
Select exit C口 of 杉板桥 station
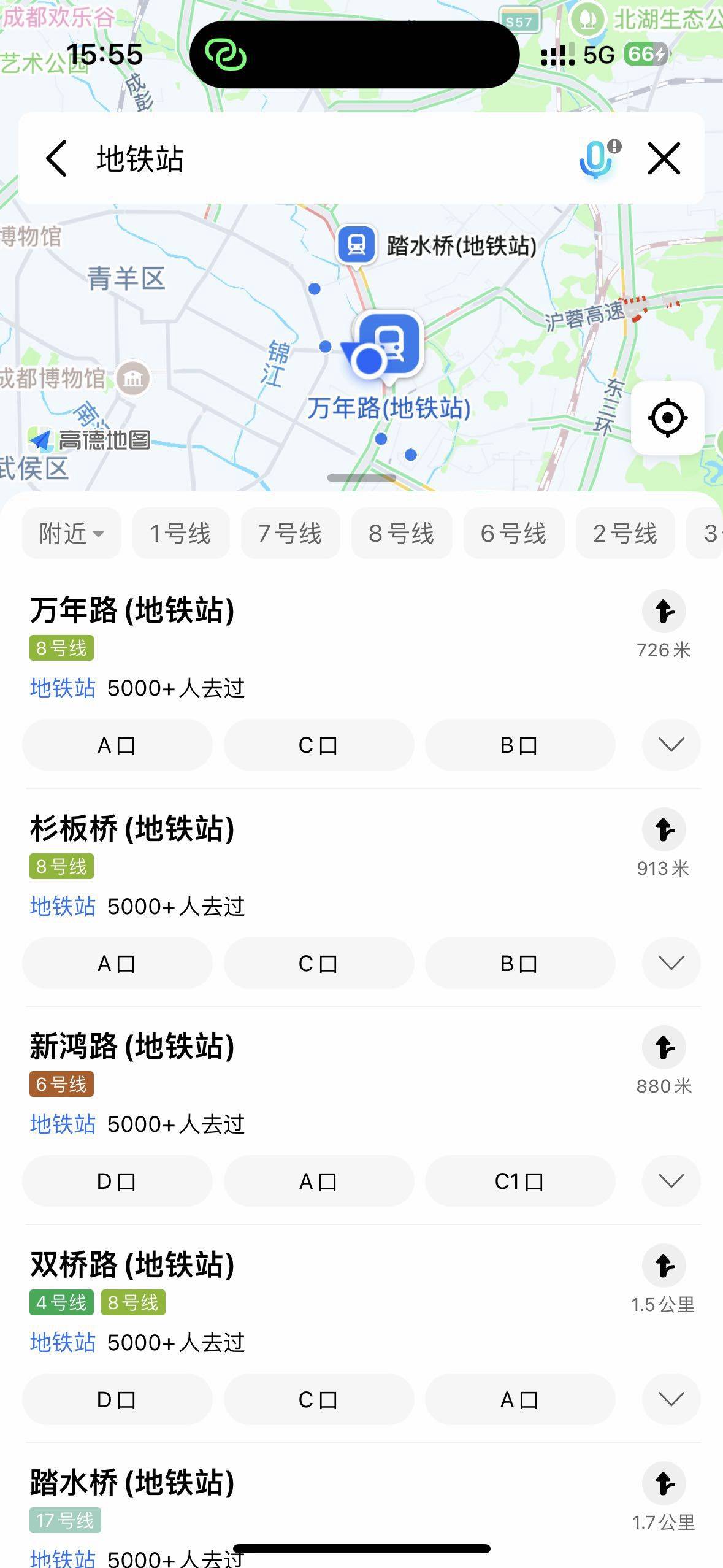318,964
